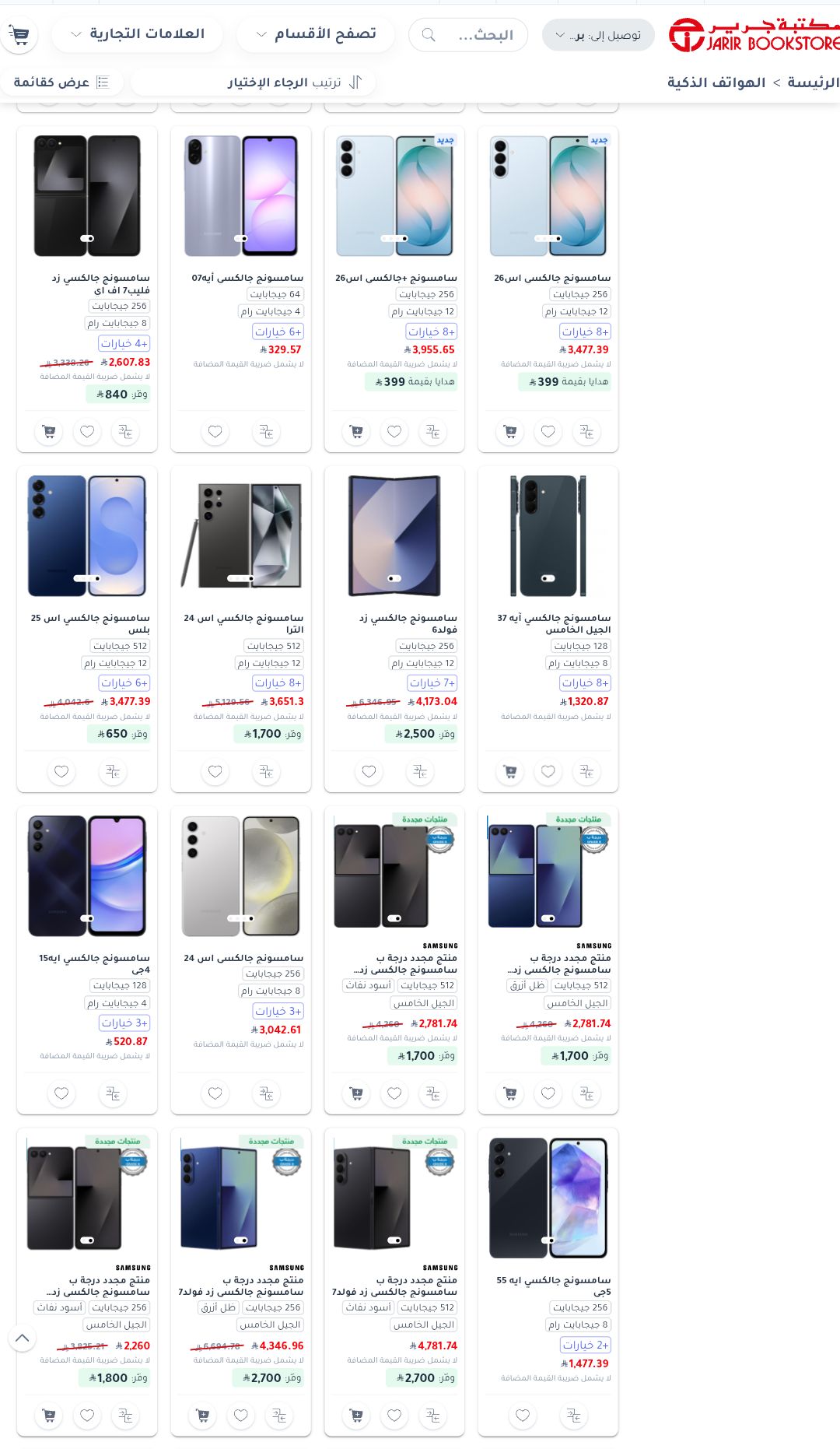This screenshot has width=840, height=1449.
Task: Expand the brands dropdown (العلامات التجارية)
Action: (137, 34)
